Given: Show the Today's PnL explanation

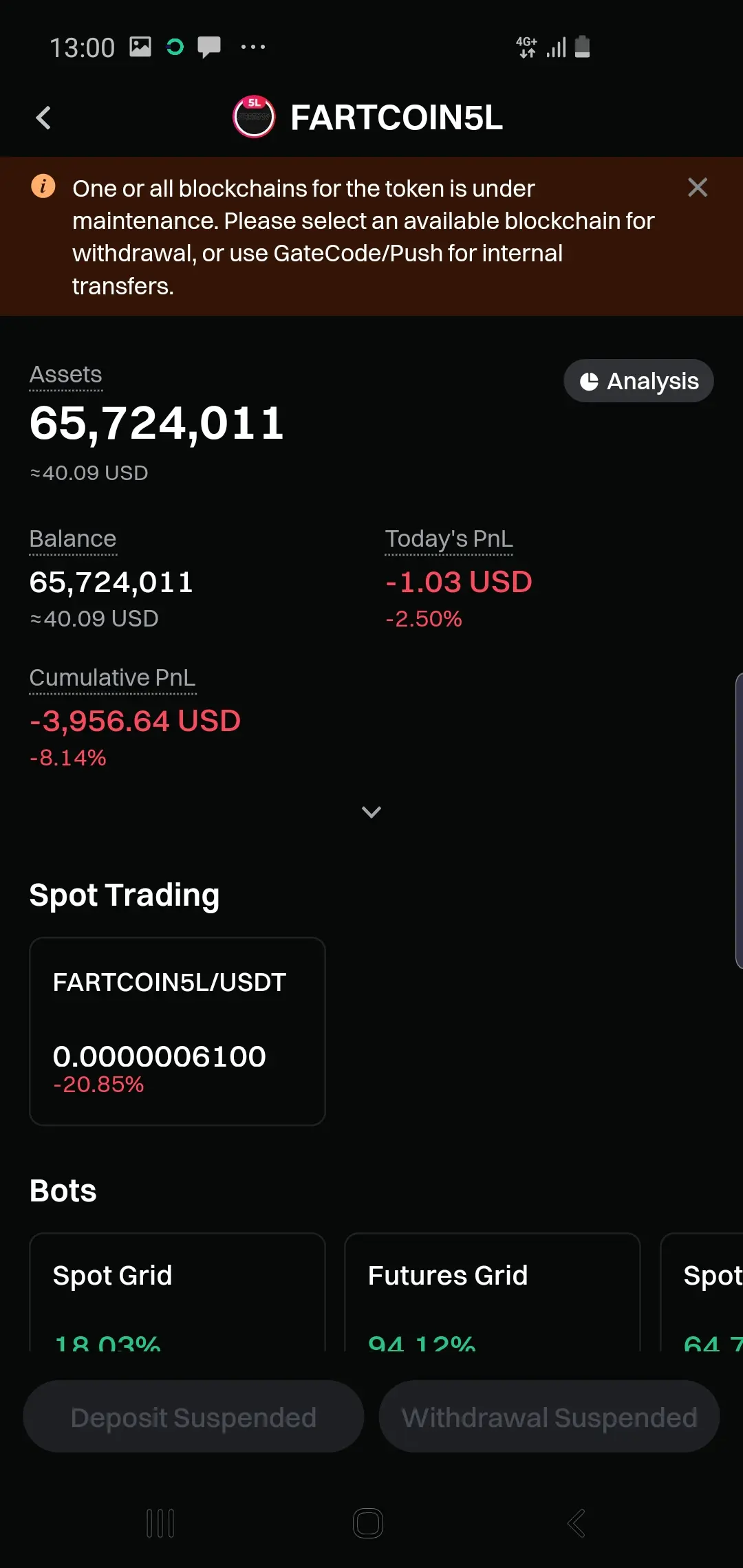Looking at the screenshot, I should point(449,539).
